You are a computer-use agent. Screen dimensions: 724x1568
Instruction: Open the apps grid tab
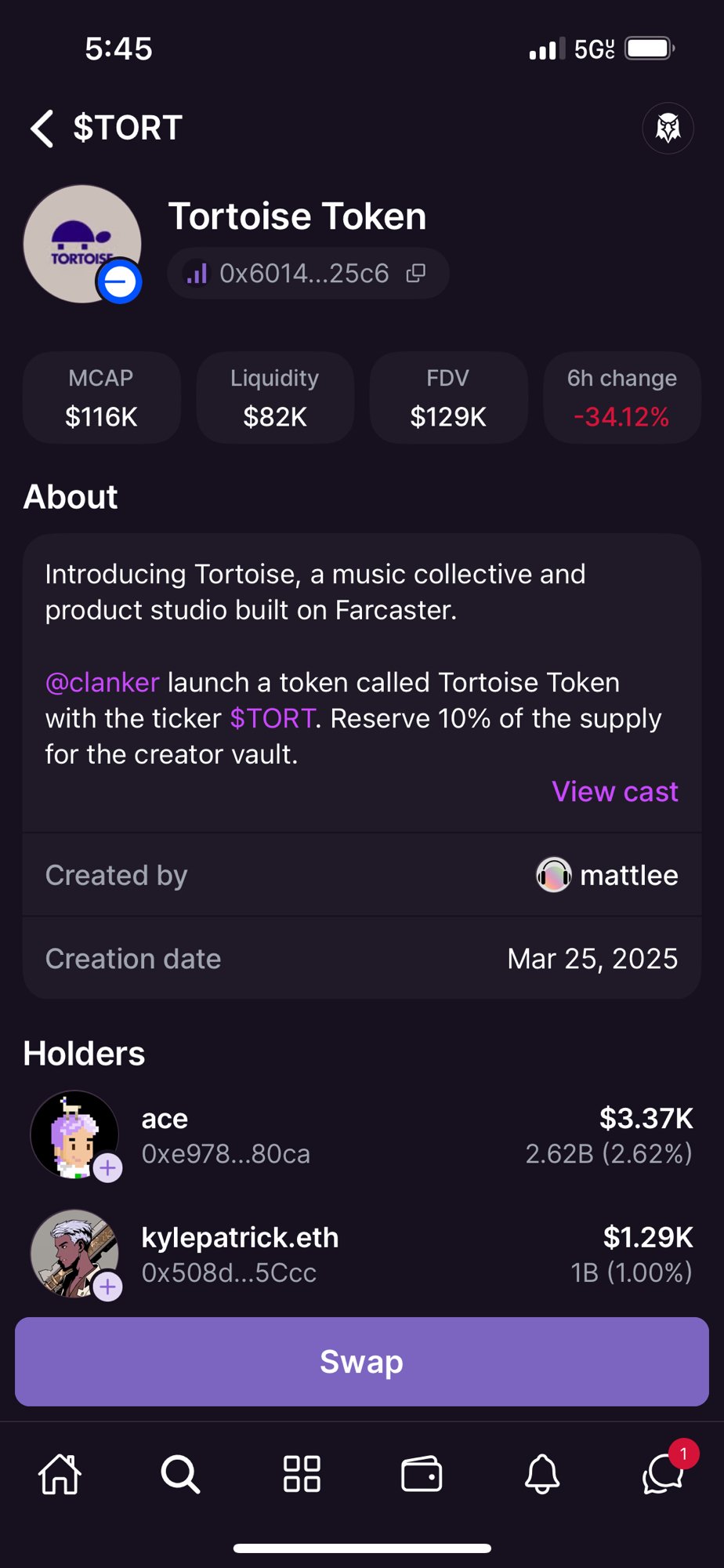click(x=302, y=1475)
